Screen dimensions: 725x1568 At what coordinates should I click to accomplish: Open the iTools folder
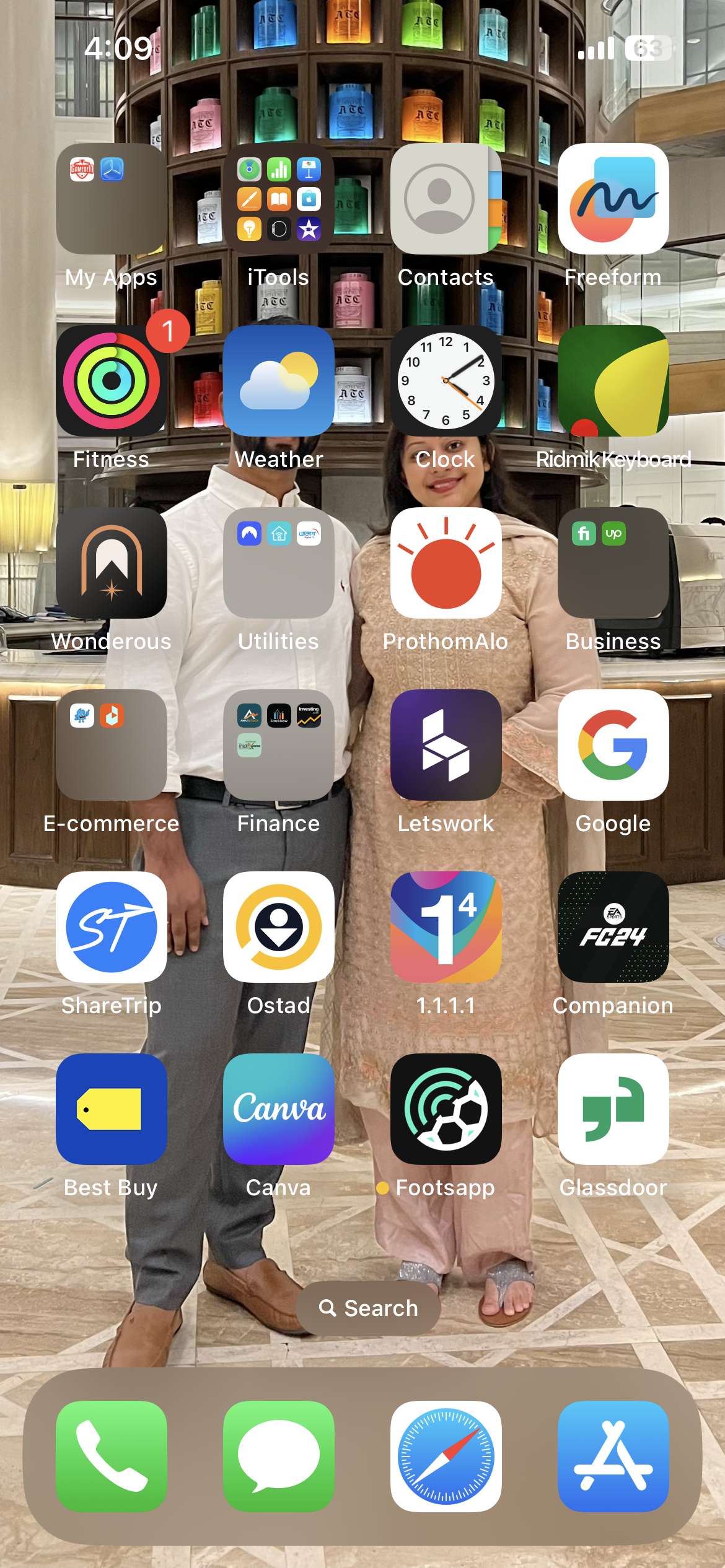click(x=279, y=199)
